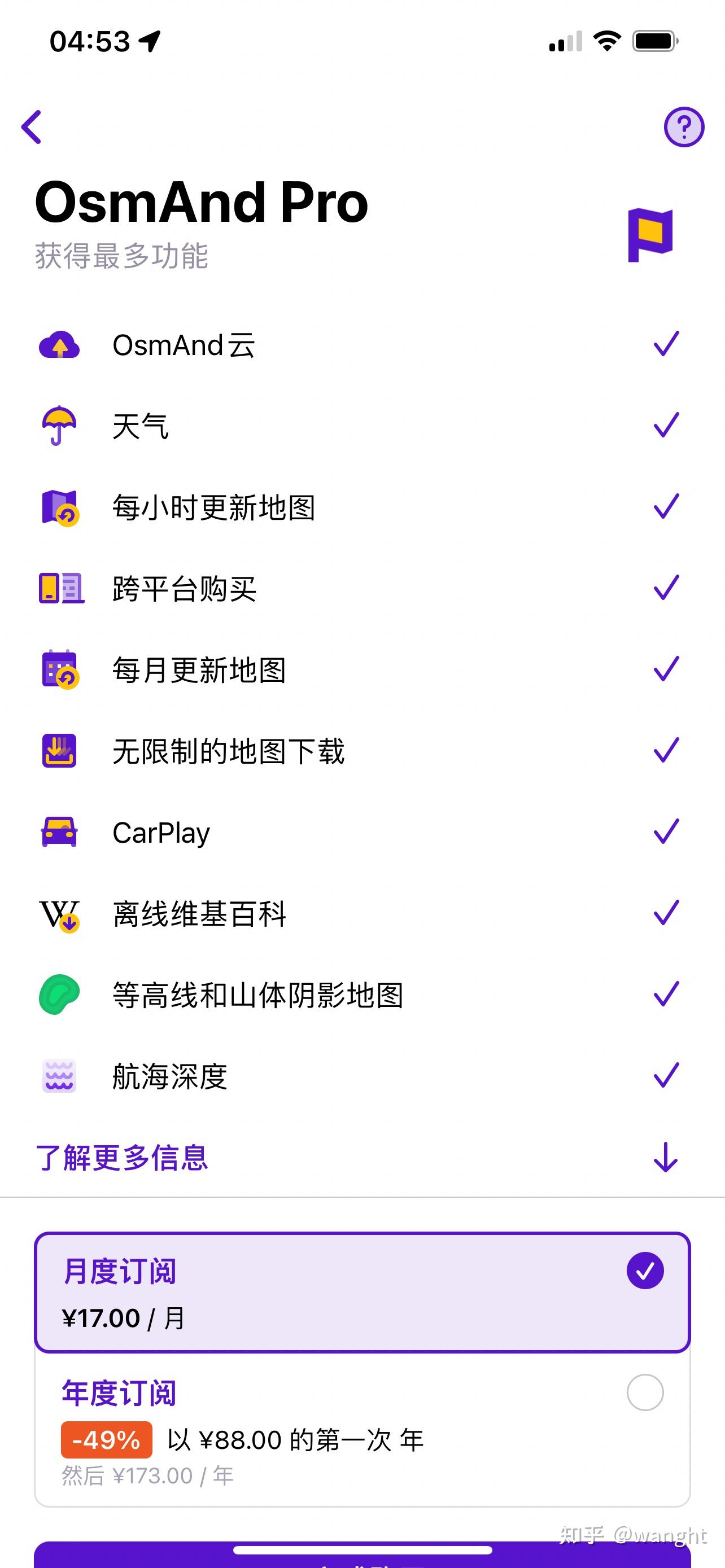725x1568 pixels.
Task: Click the back chevron at top left
Action: (x=32, y=126)
